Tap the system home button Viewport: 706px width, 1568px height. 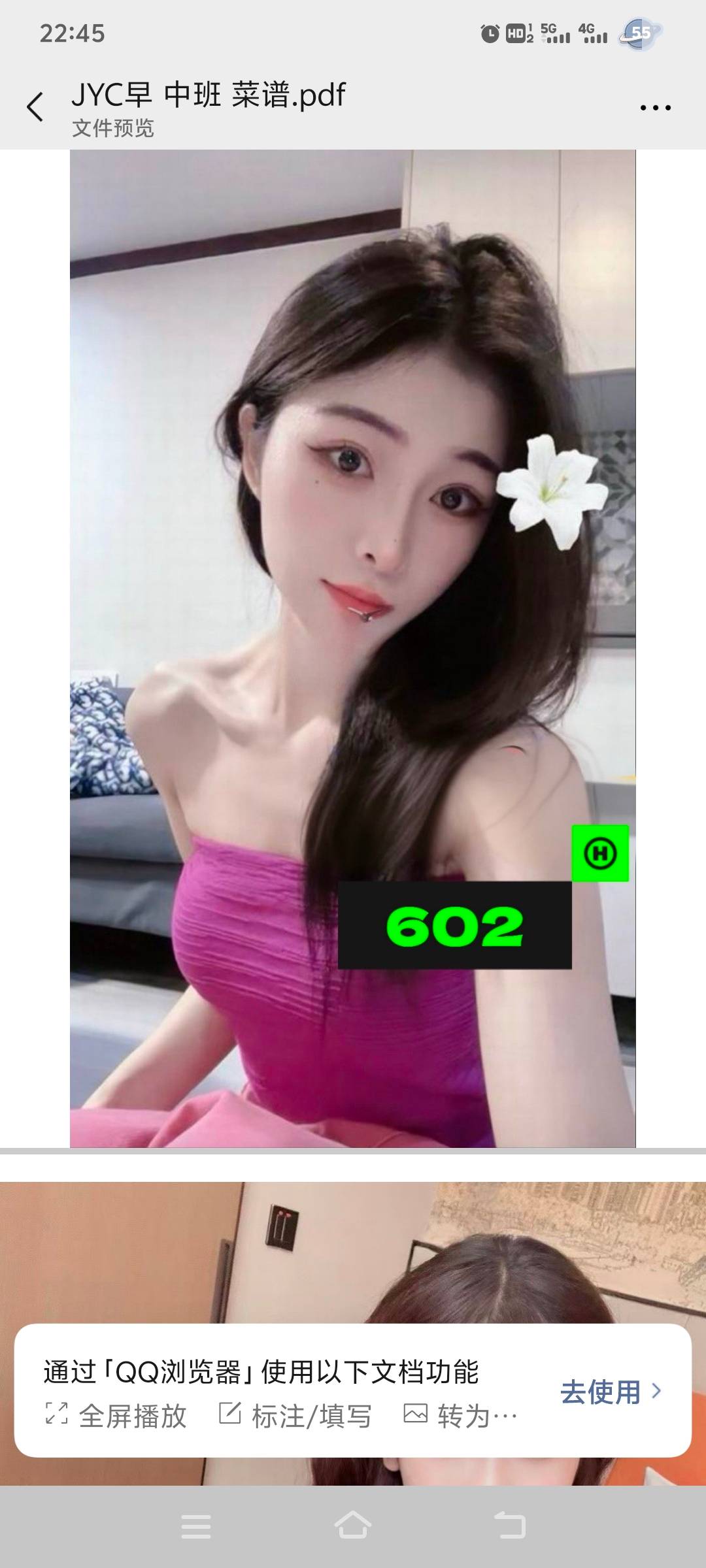coord(352,1526)
